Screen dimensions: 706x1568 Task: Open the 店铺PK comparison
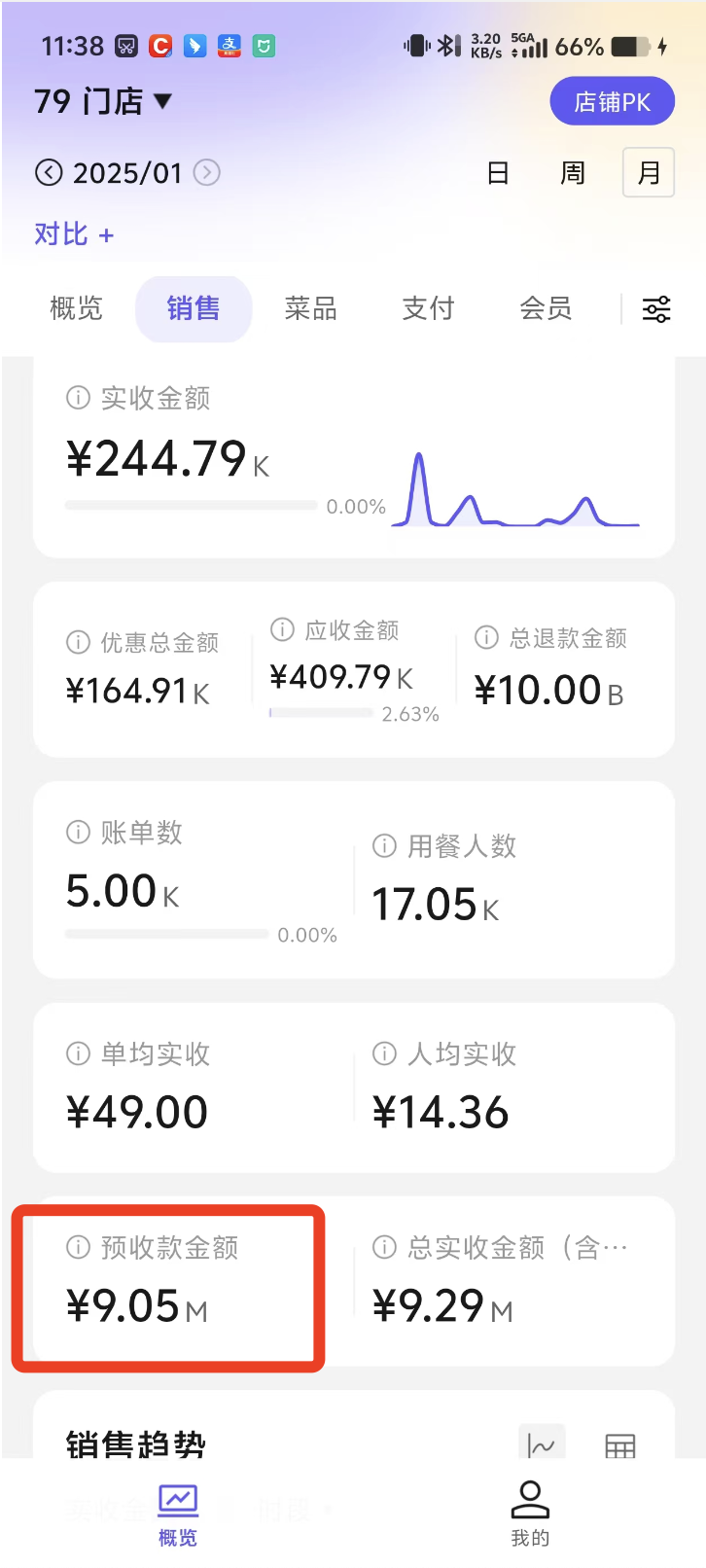(x=612, y=101)
